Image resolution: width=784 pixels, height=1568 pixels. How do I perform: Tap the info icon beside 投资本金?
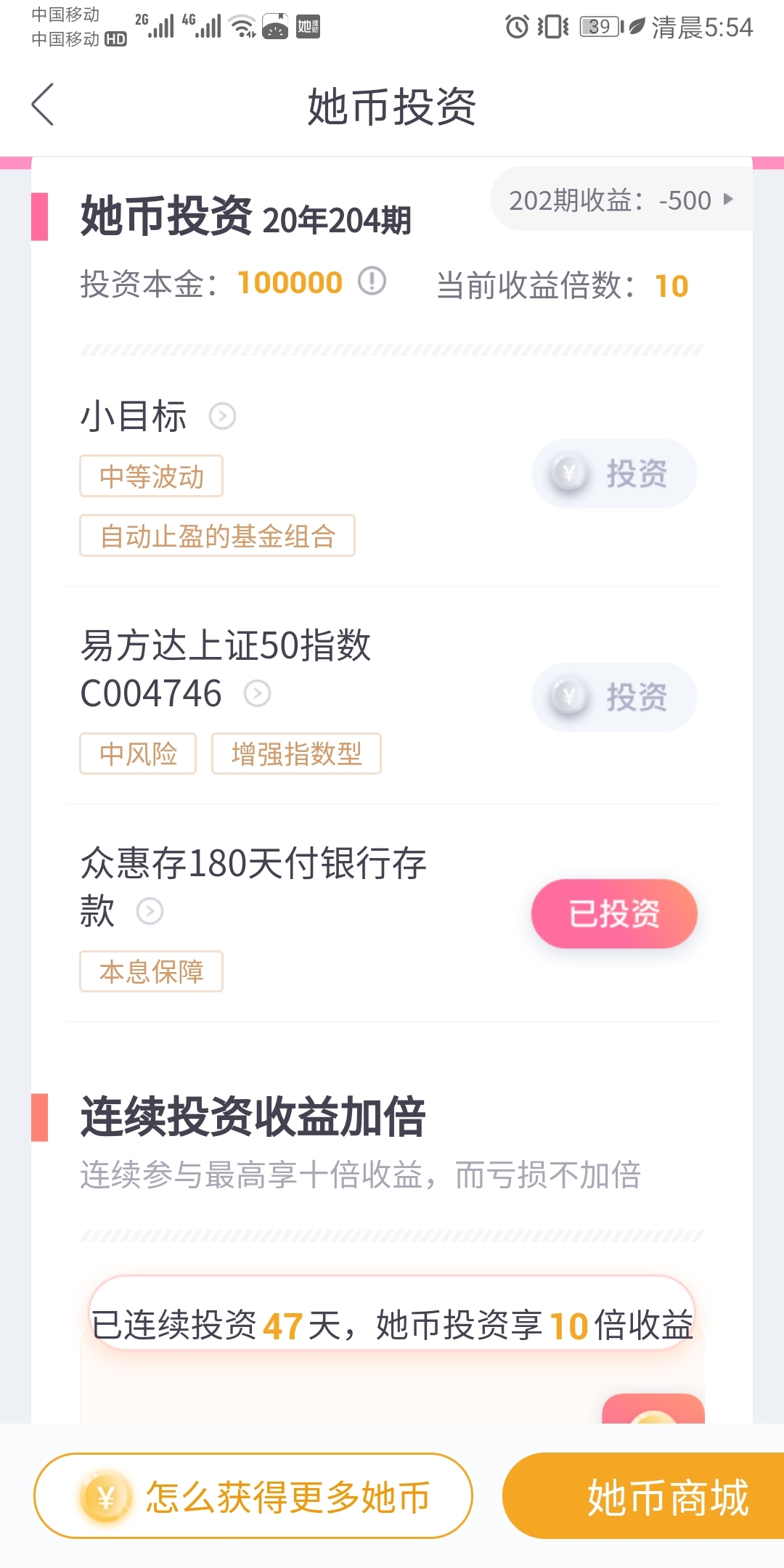click(372, 281)
